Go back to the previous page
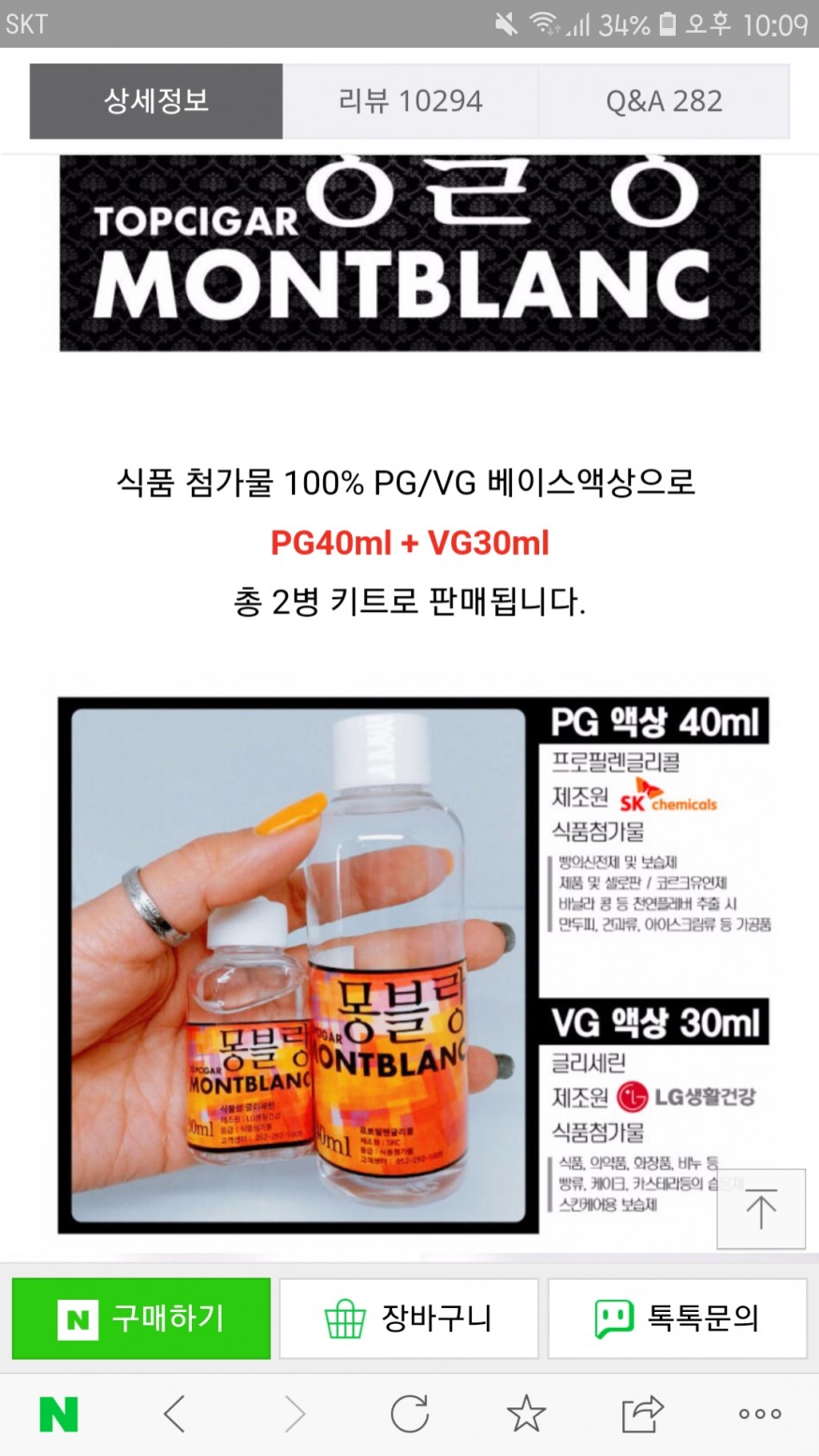Image resolution: width=819 pixels, height=1456 pixels. click(x=175, y=1414)
